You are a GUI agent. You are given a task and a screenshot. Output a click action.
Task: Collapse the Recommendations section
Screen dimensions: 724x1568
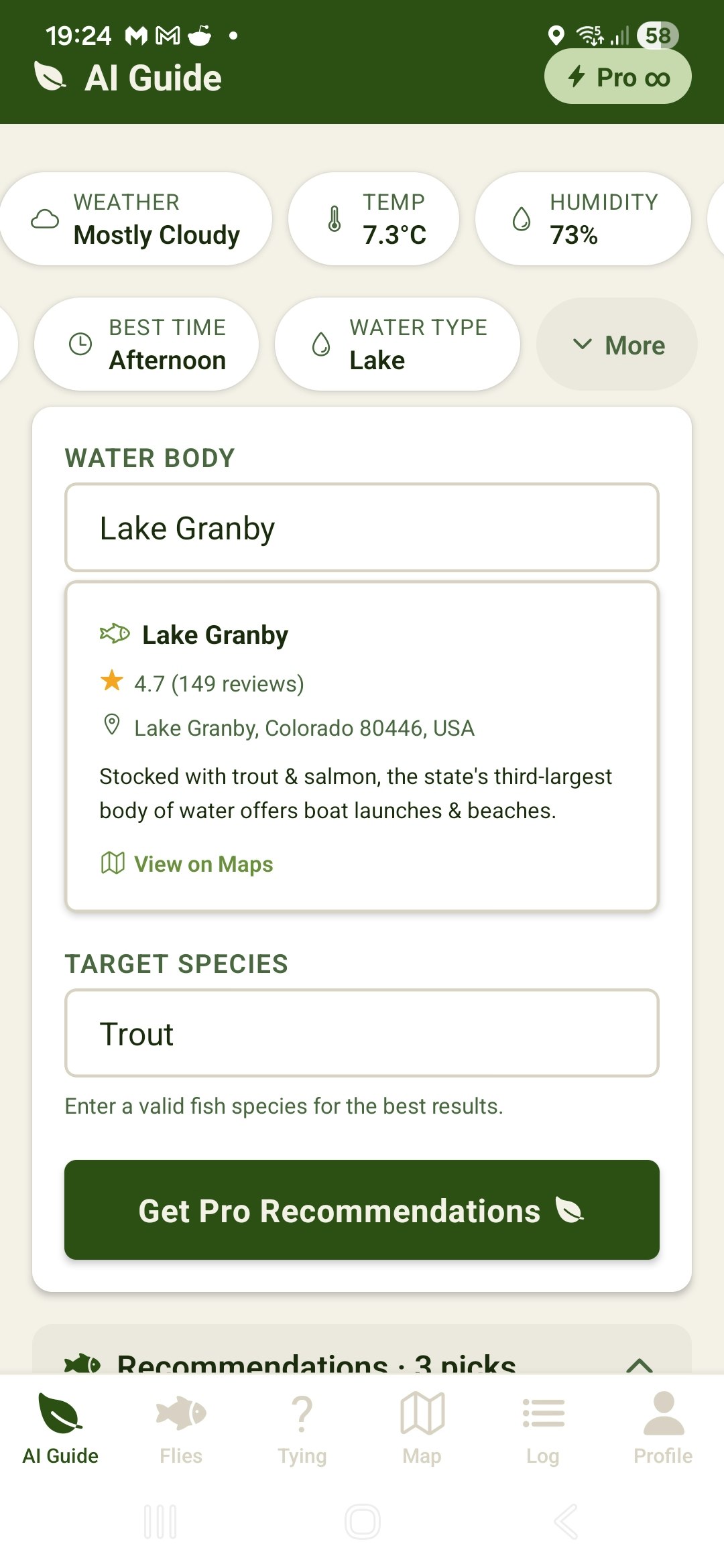coord(639,1363)
